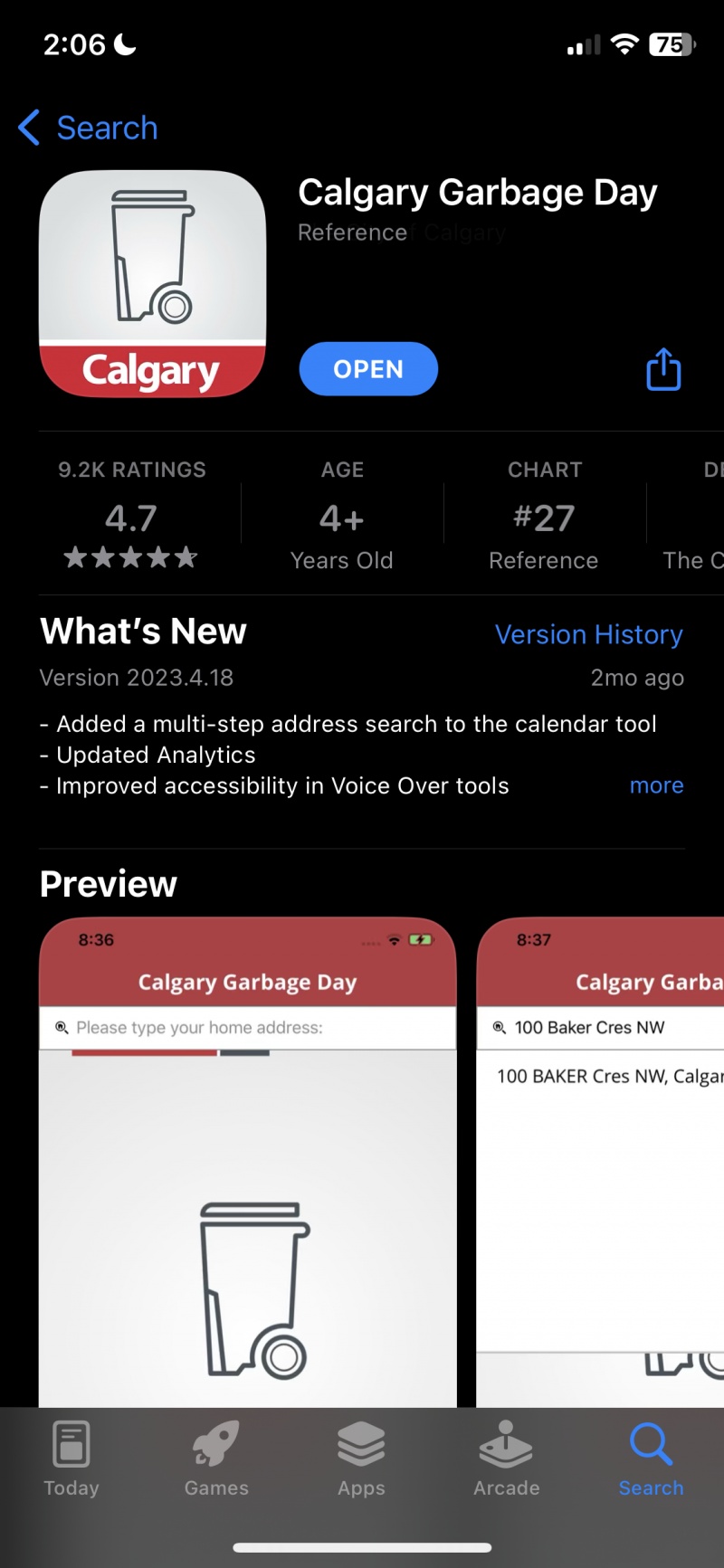View Version History

click(588, 634)
